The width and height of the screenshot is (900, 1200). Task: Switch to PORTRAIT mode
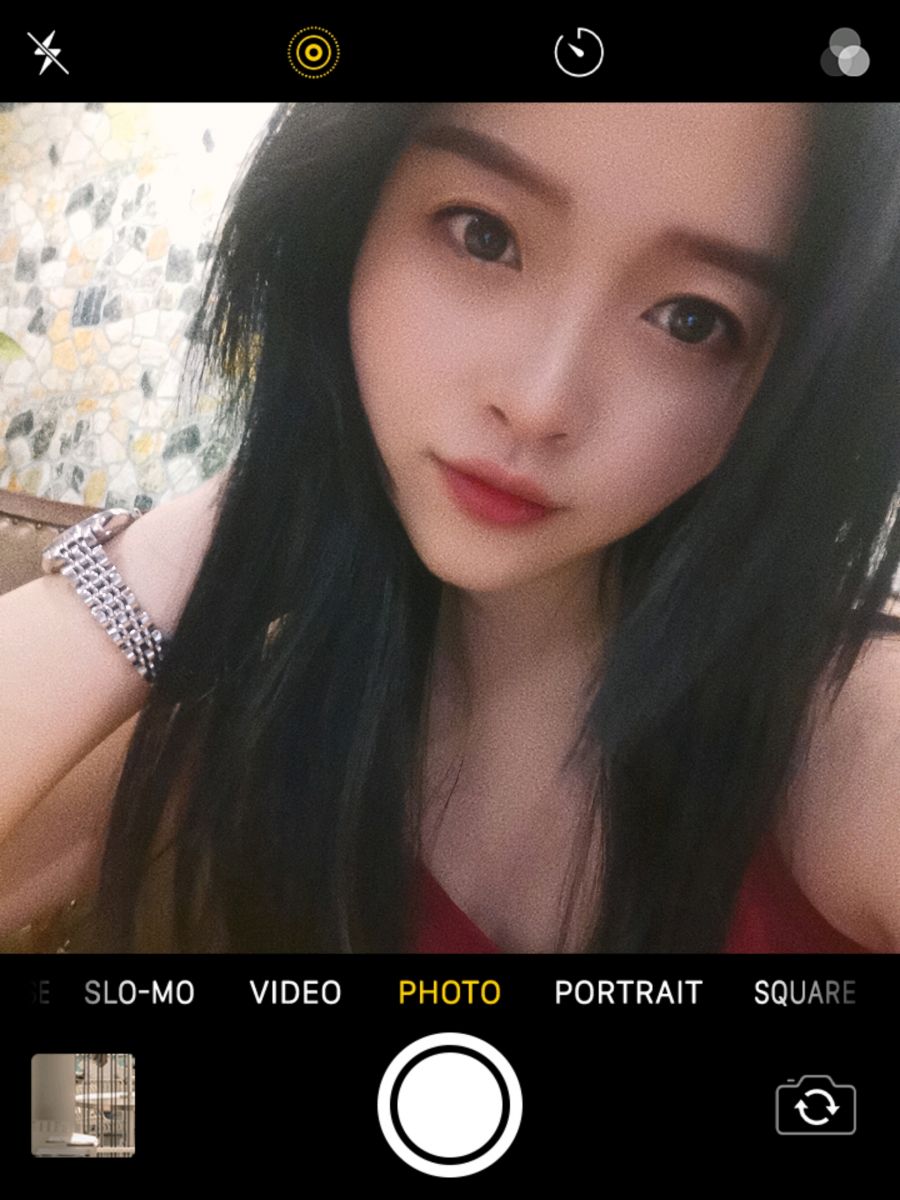click(628, 993)
